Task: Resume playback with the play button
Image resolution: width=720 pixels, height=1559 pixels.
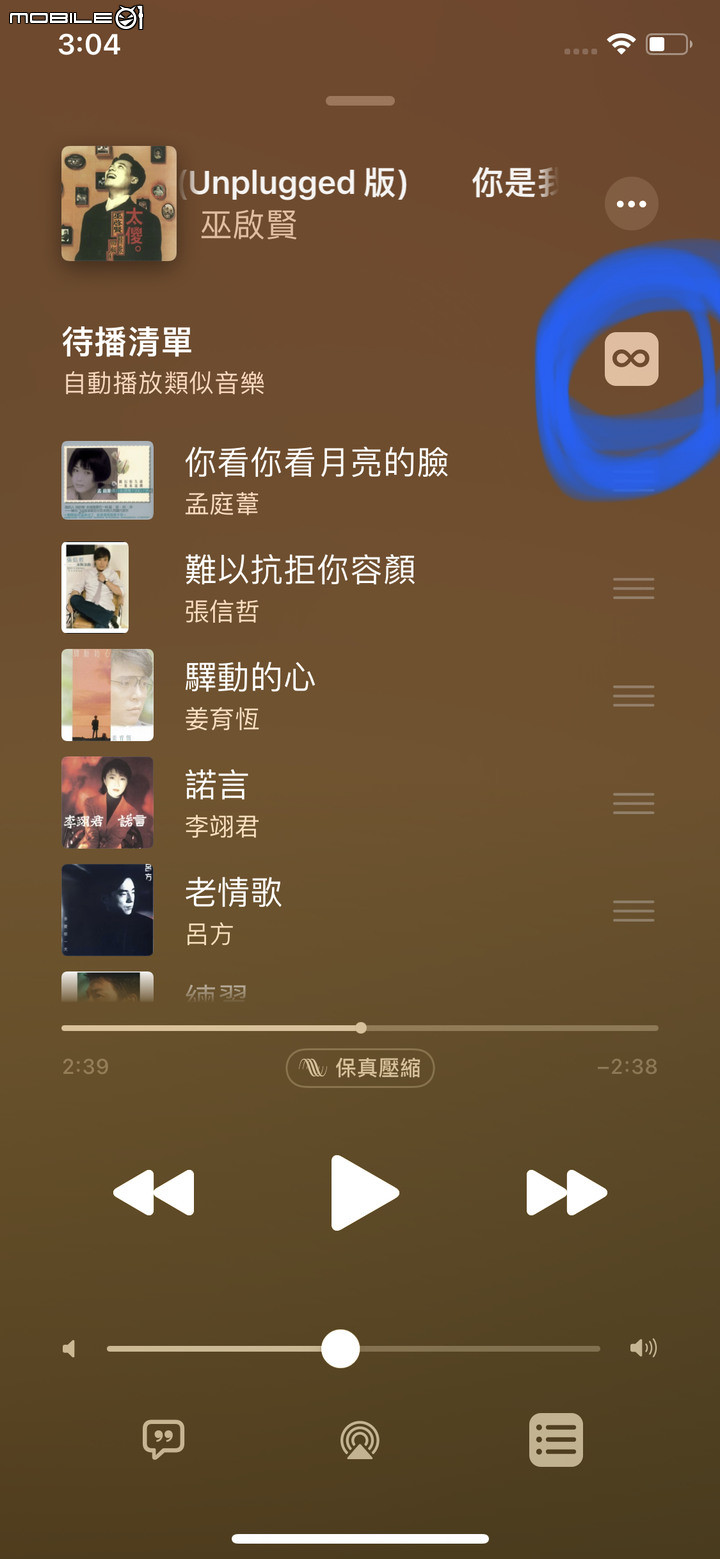Action: [363, 1192]
